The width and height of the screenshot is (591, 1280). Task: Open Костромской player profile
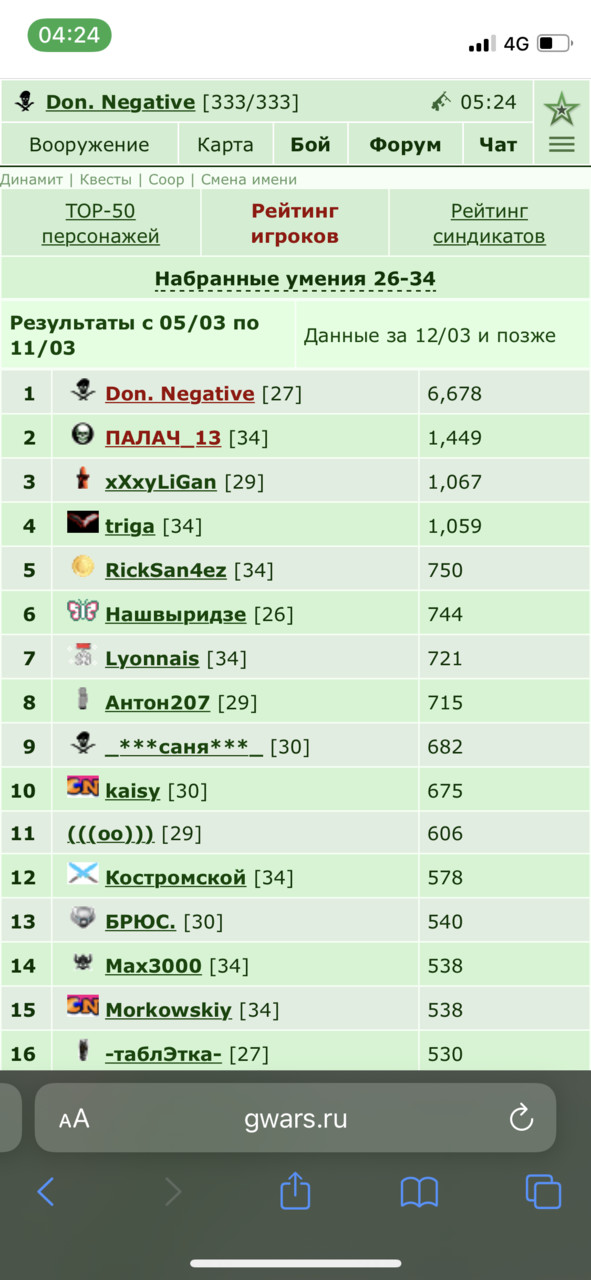[x=175, y=878]
